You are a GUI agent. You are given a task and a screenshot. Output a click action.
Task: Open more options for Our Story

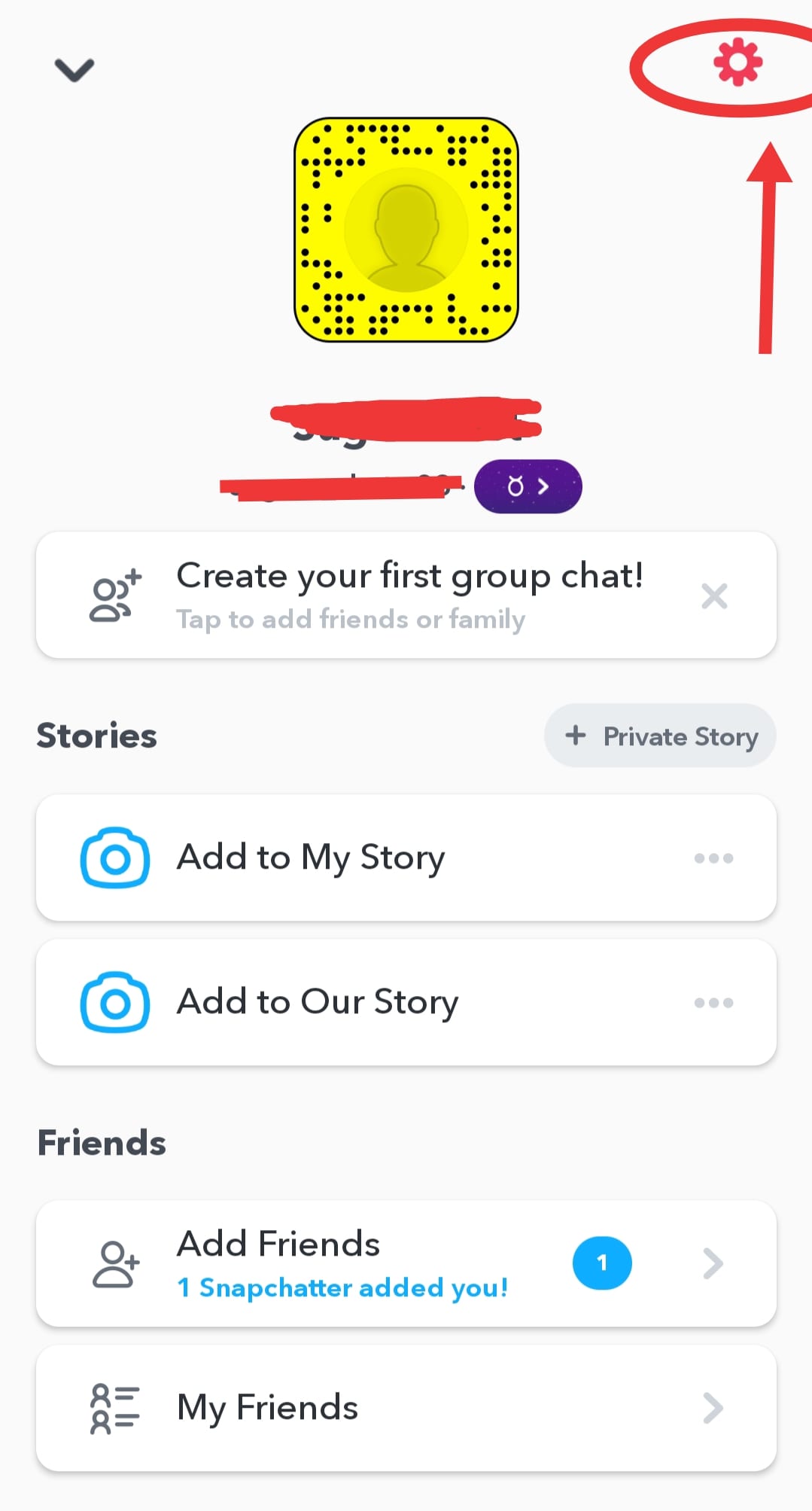(713, 1003)
